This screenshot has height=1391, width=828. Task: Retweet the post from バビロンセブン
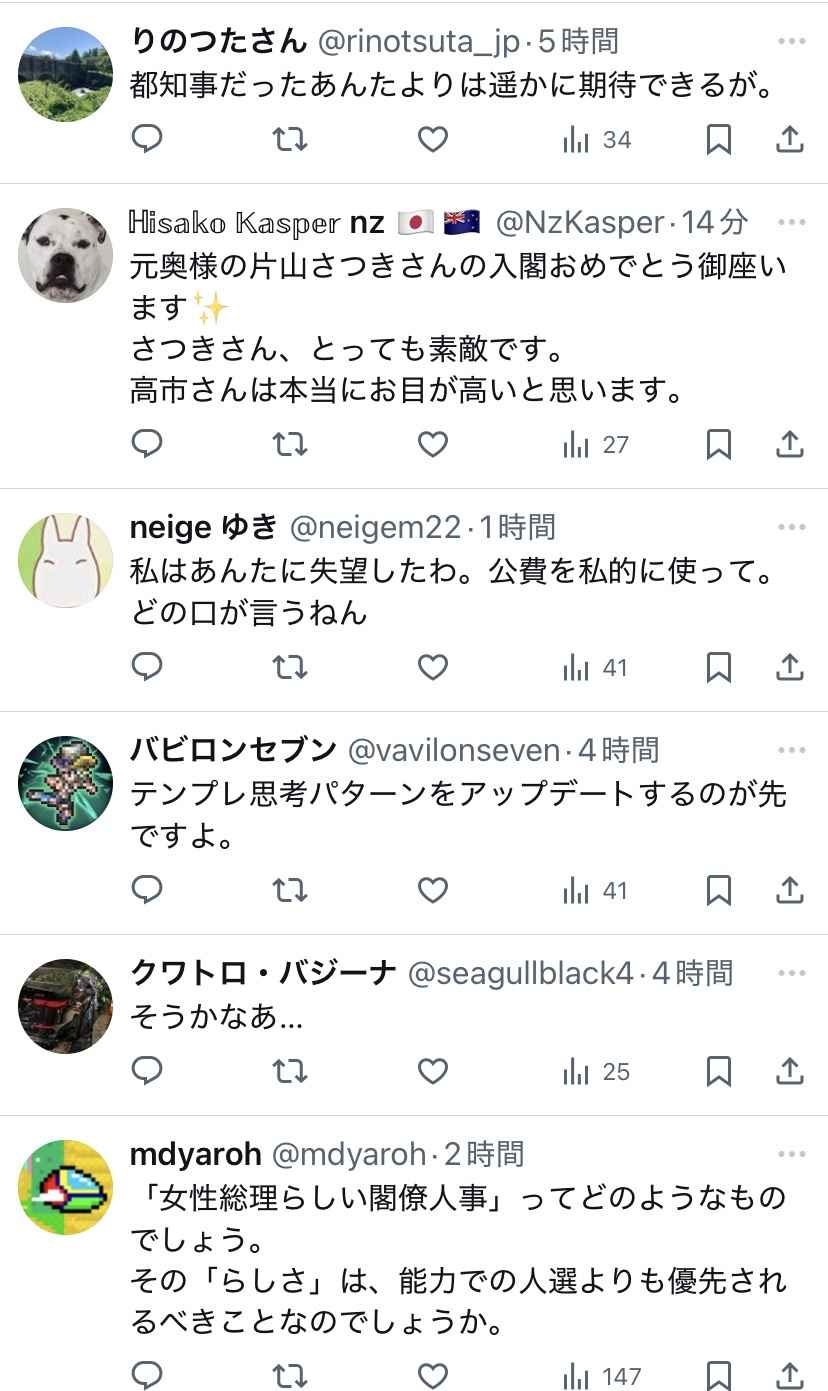click(290, 890)
